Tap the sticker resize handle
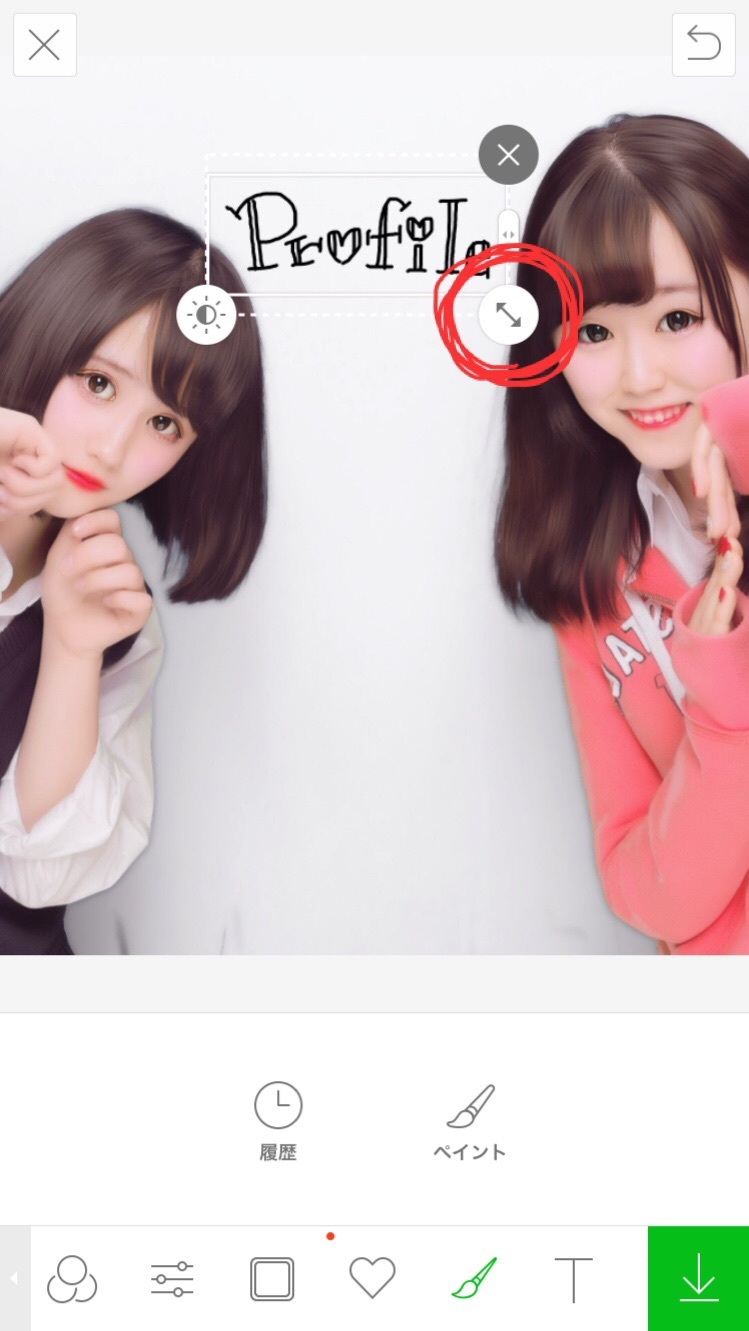 point(508,315)
